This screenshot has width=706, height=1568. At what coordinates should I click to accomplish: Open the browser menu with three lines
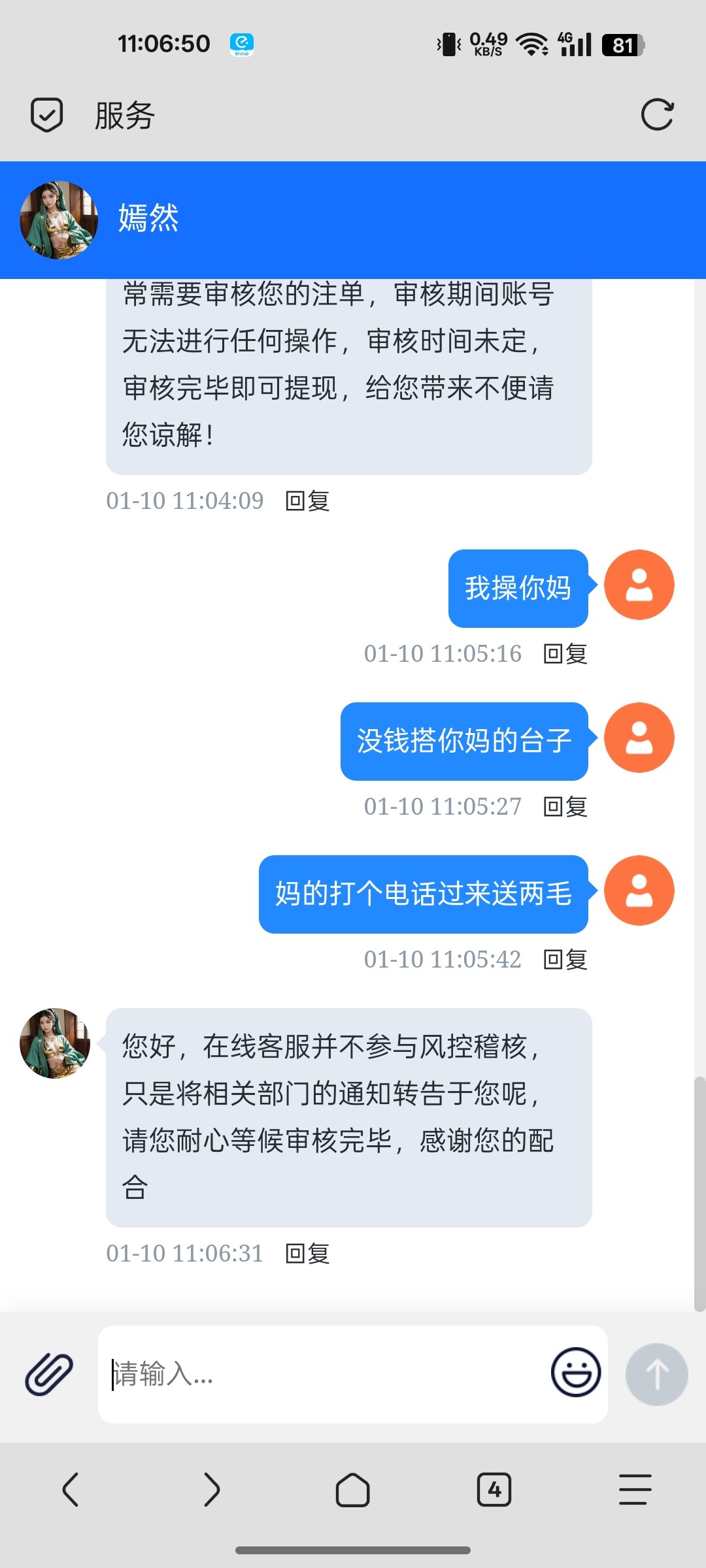633,1492
